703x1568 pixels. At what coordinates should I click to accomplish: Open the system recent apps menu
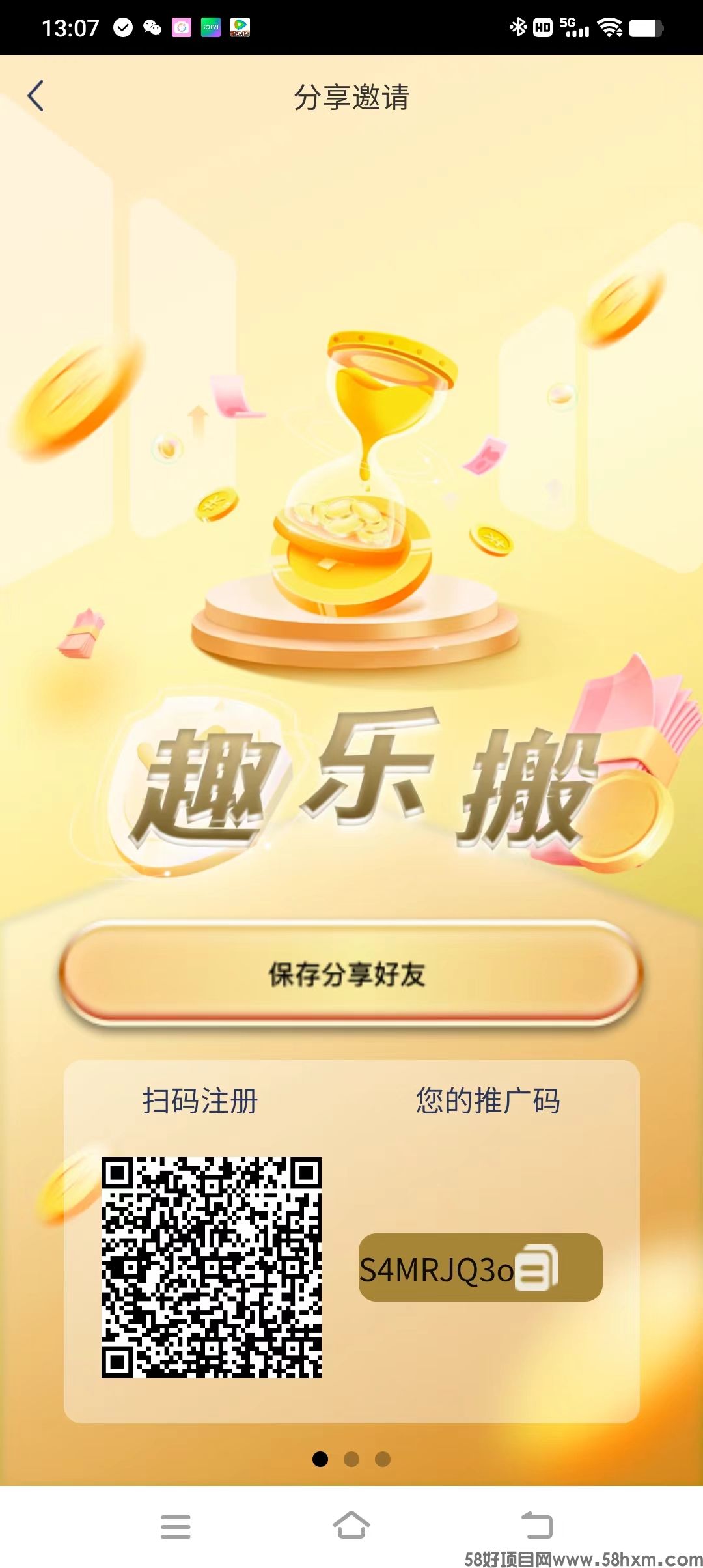(x=176, y=1526)
